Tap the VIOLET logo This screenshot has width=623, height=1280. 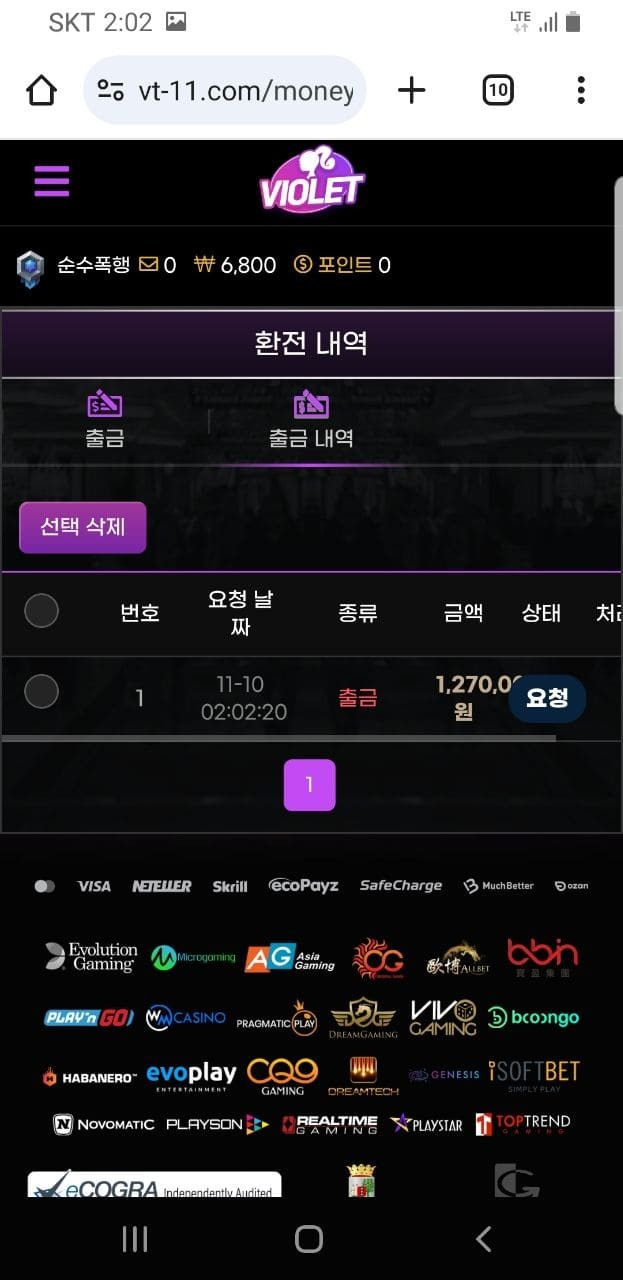(x=311, y=181)
